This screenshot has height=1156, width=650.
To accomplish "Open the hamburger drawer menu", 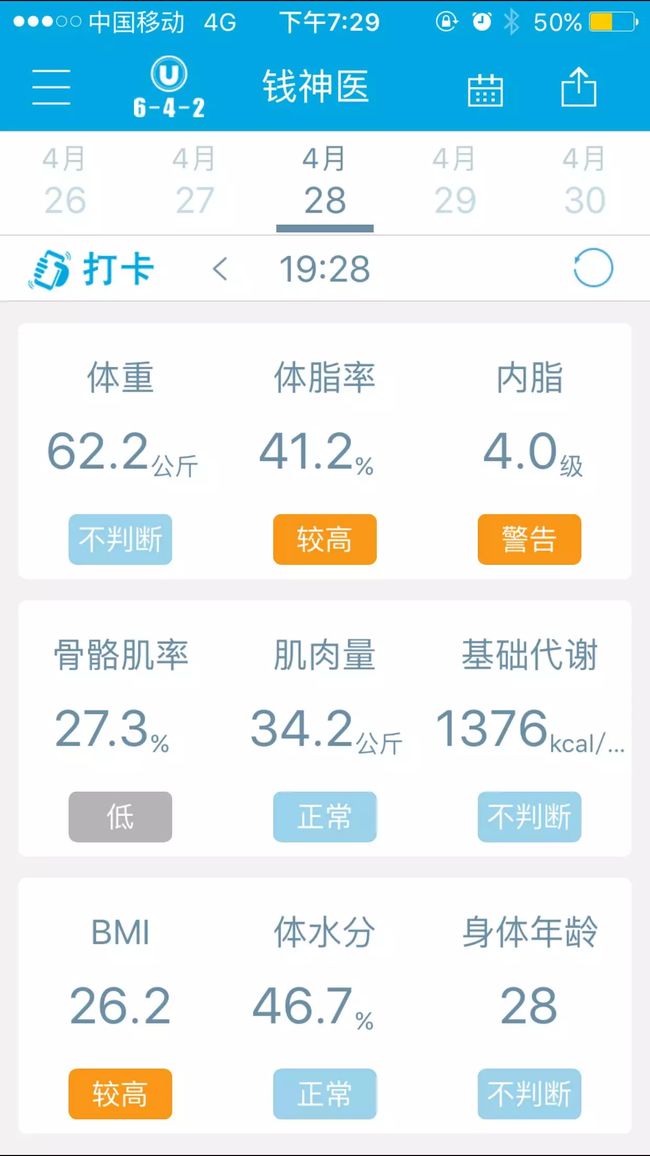I will pyautogui.click(x=51, y=87).
